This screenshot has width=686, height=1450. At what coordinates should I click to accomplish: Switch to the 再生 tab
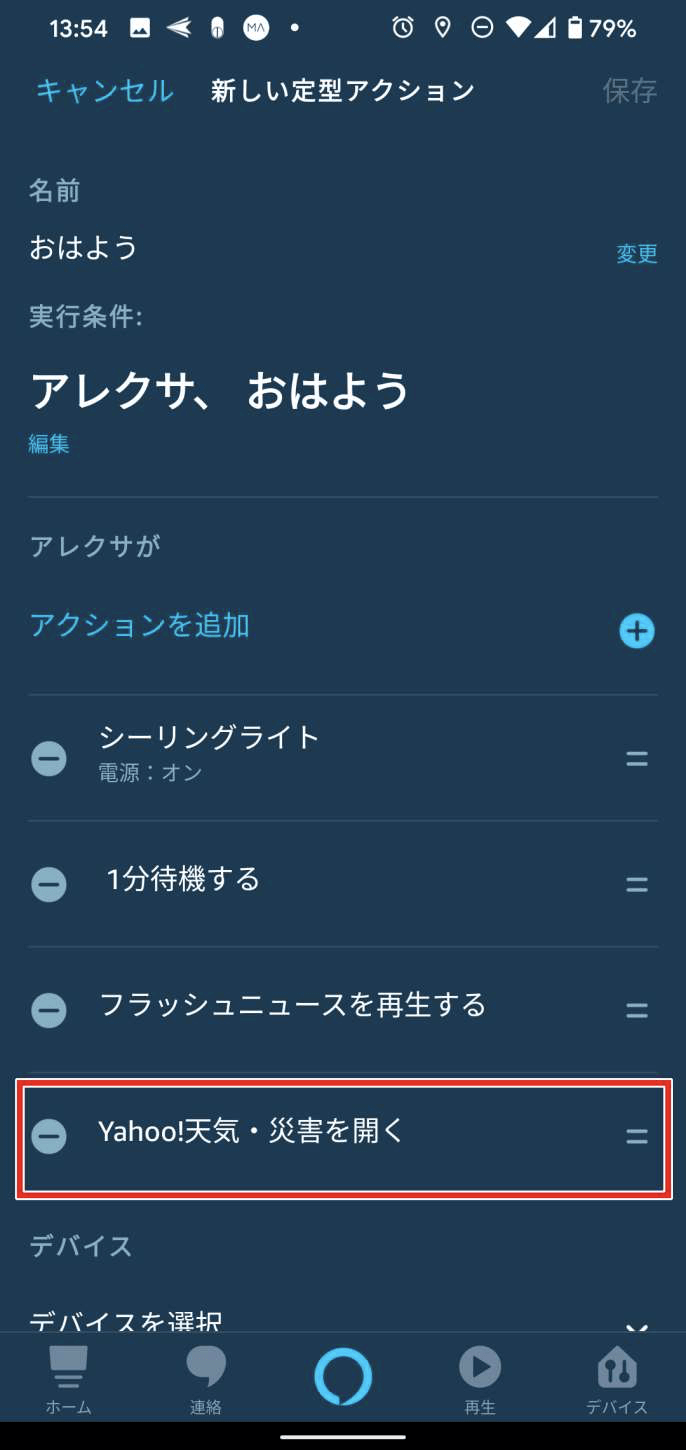[x=480, y=1381]
